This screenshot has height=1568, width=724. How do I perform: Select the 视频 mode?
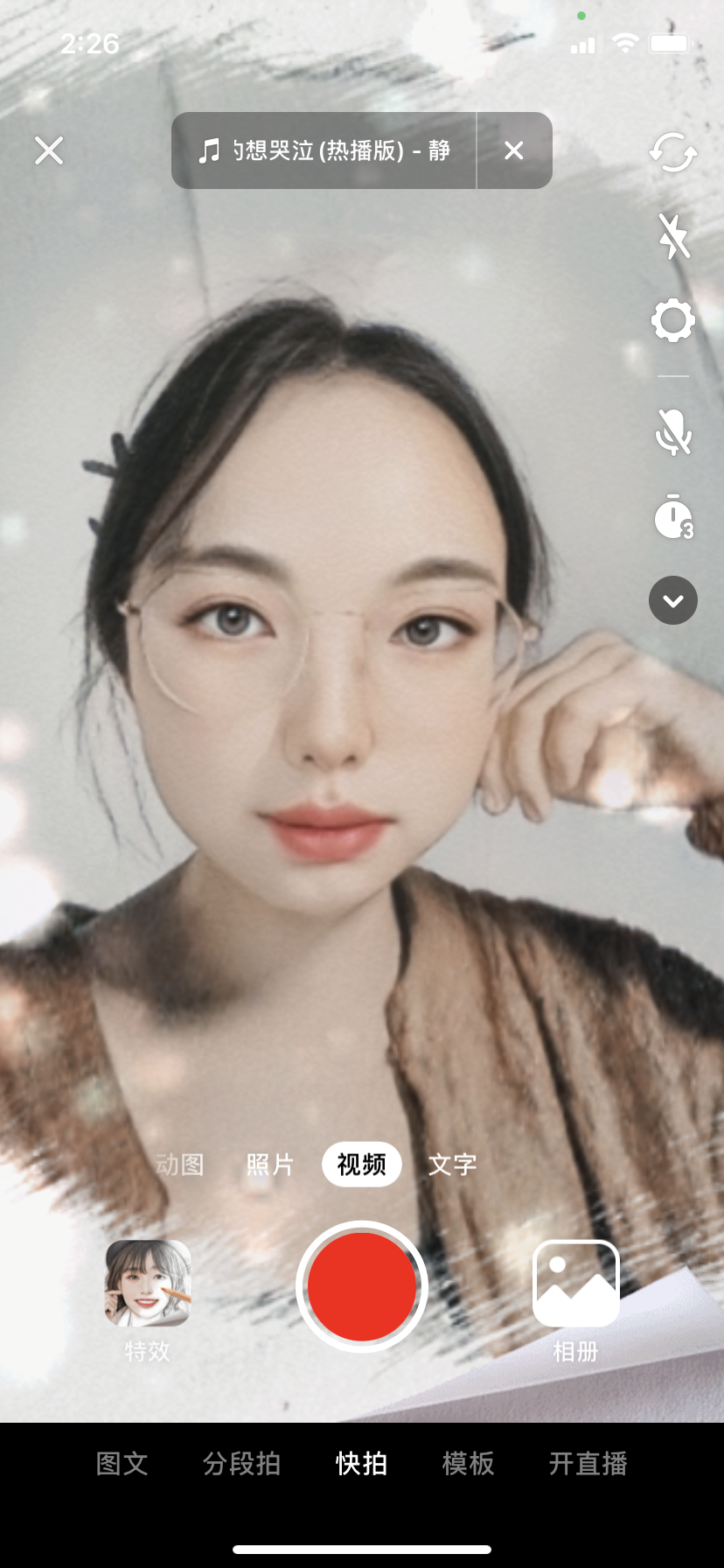click(x=361, y=1165)
